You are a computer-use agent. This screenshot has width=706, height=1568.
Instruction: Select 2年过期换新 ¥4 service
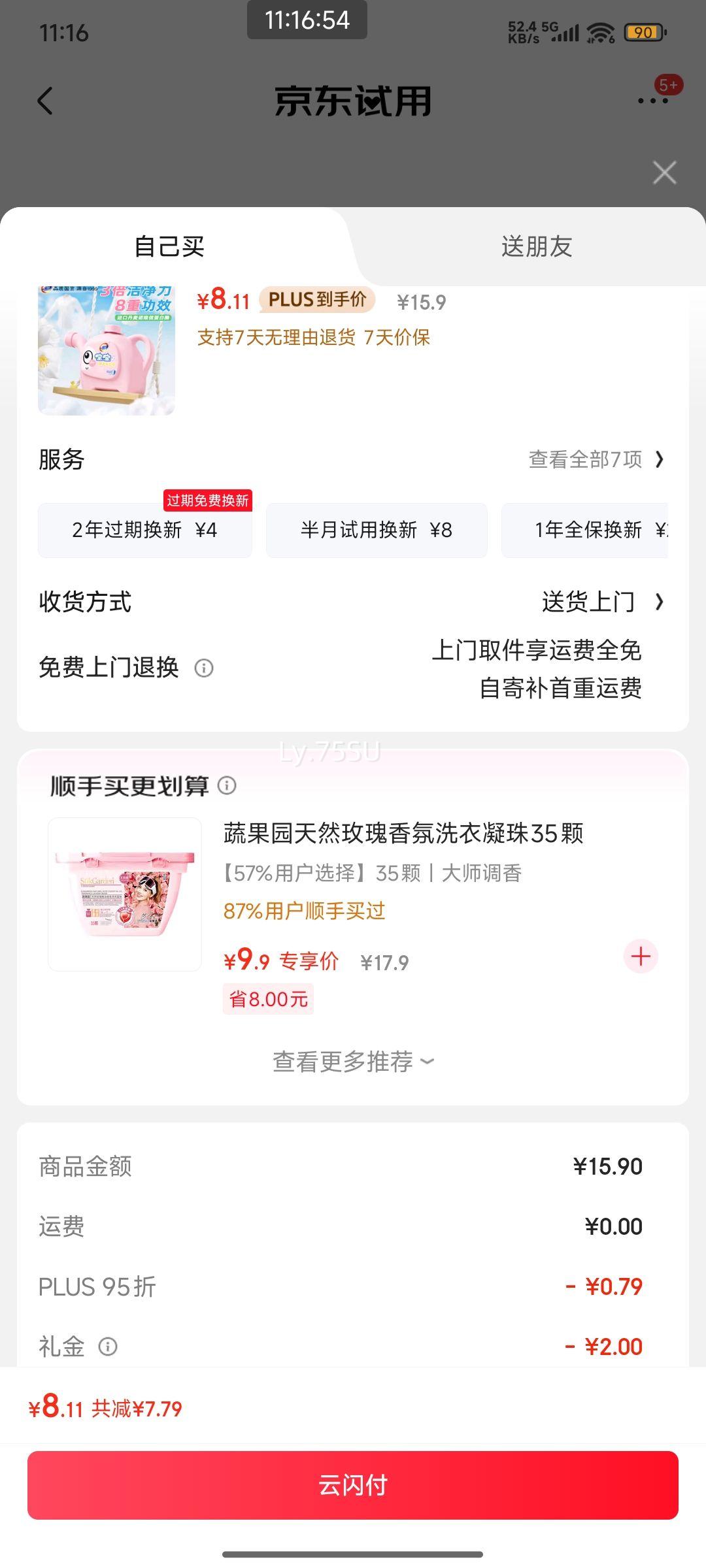(144, 530)
